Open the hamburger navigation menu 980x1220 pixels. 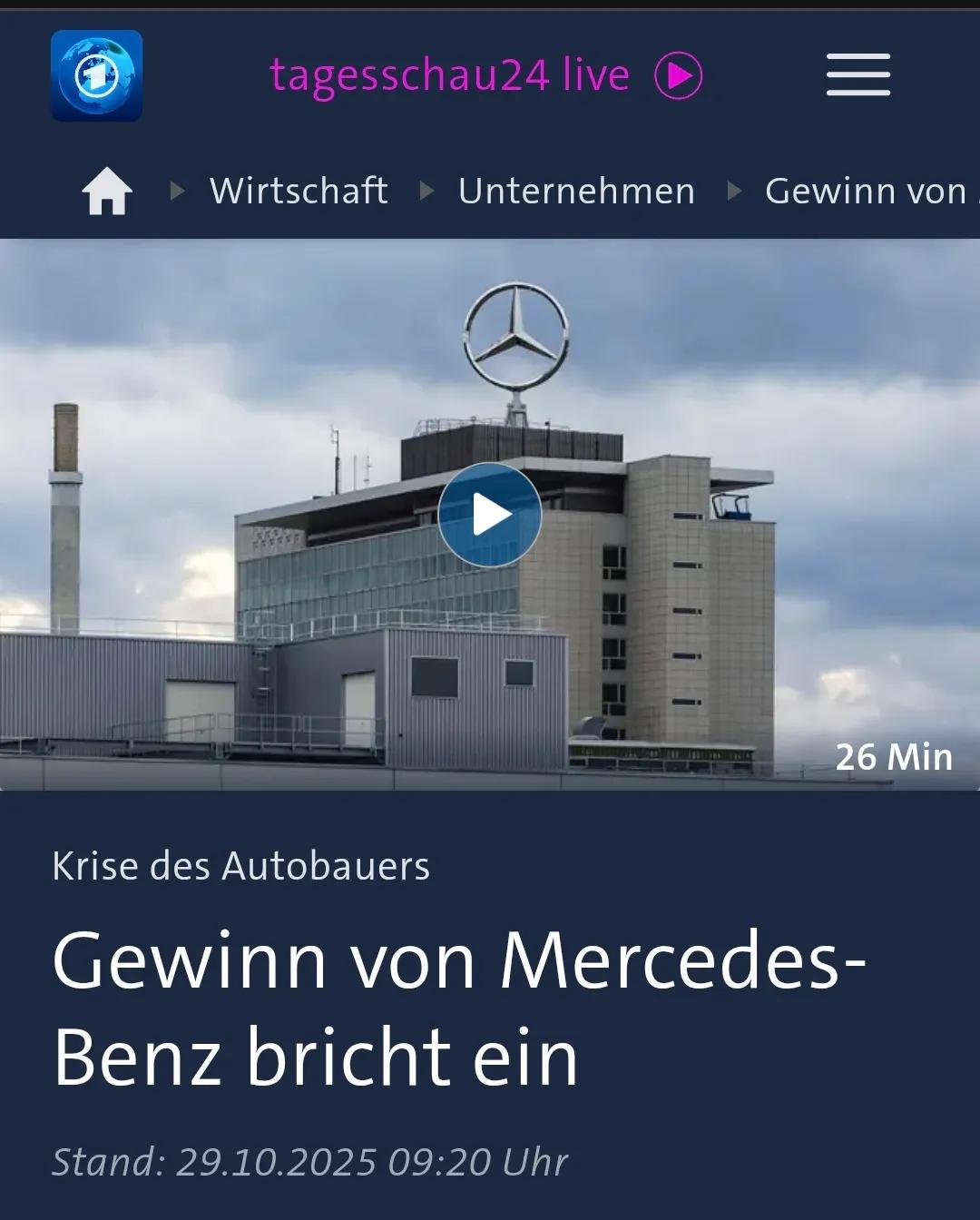click(x=857, y=74)
